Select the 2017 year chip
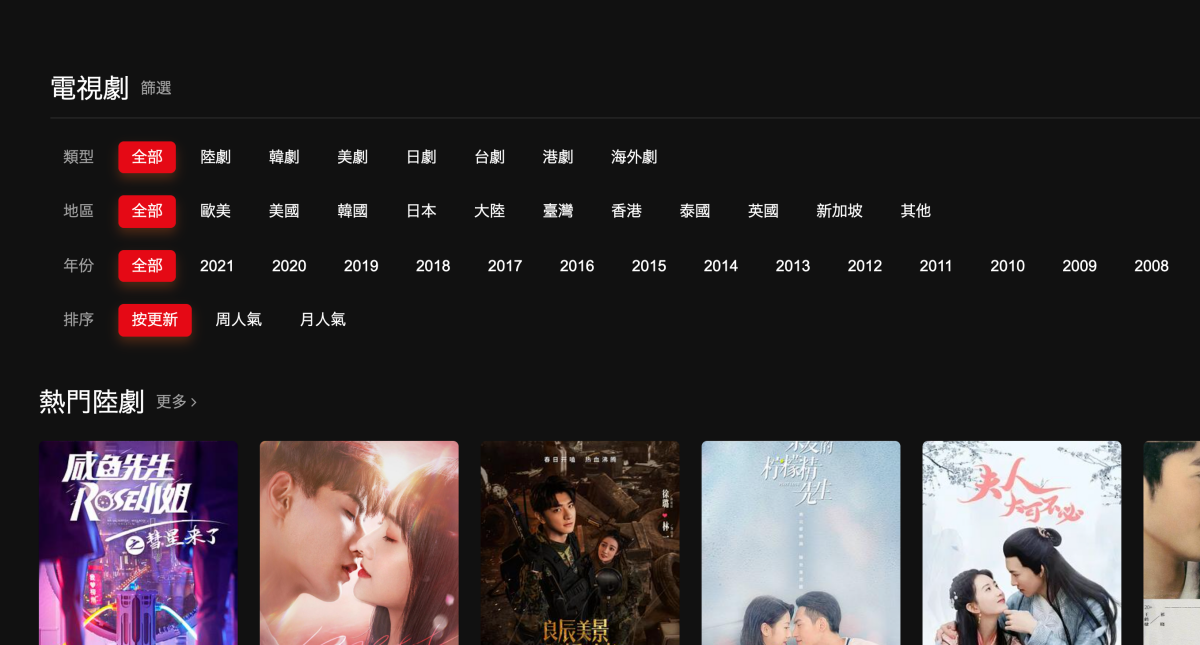Image resolution: width=1200 pixels, height=645 pixels. point(505,266)
